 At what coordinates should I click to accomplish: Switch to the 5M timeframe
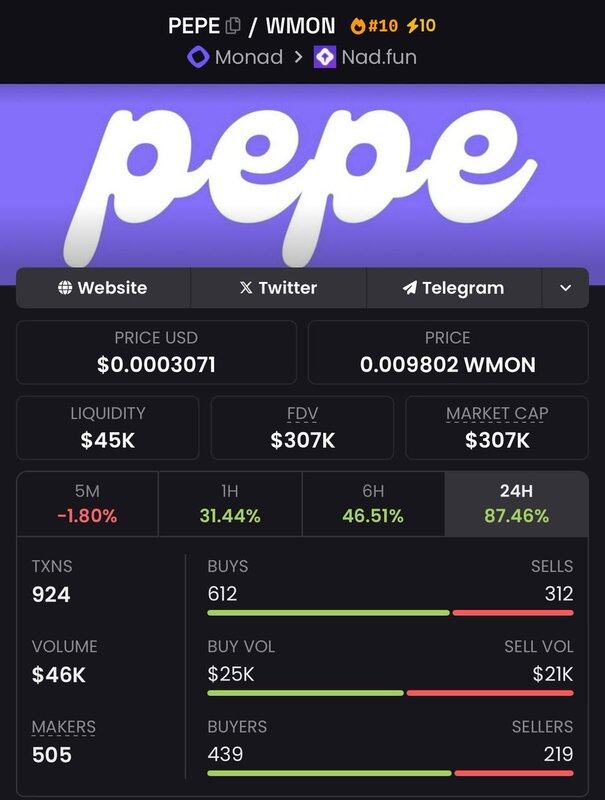(87, 504)
